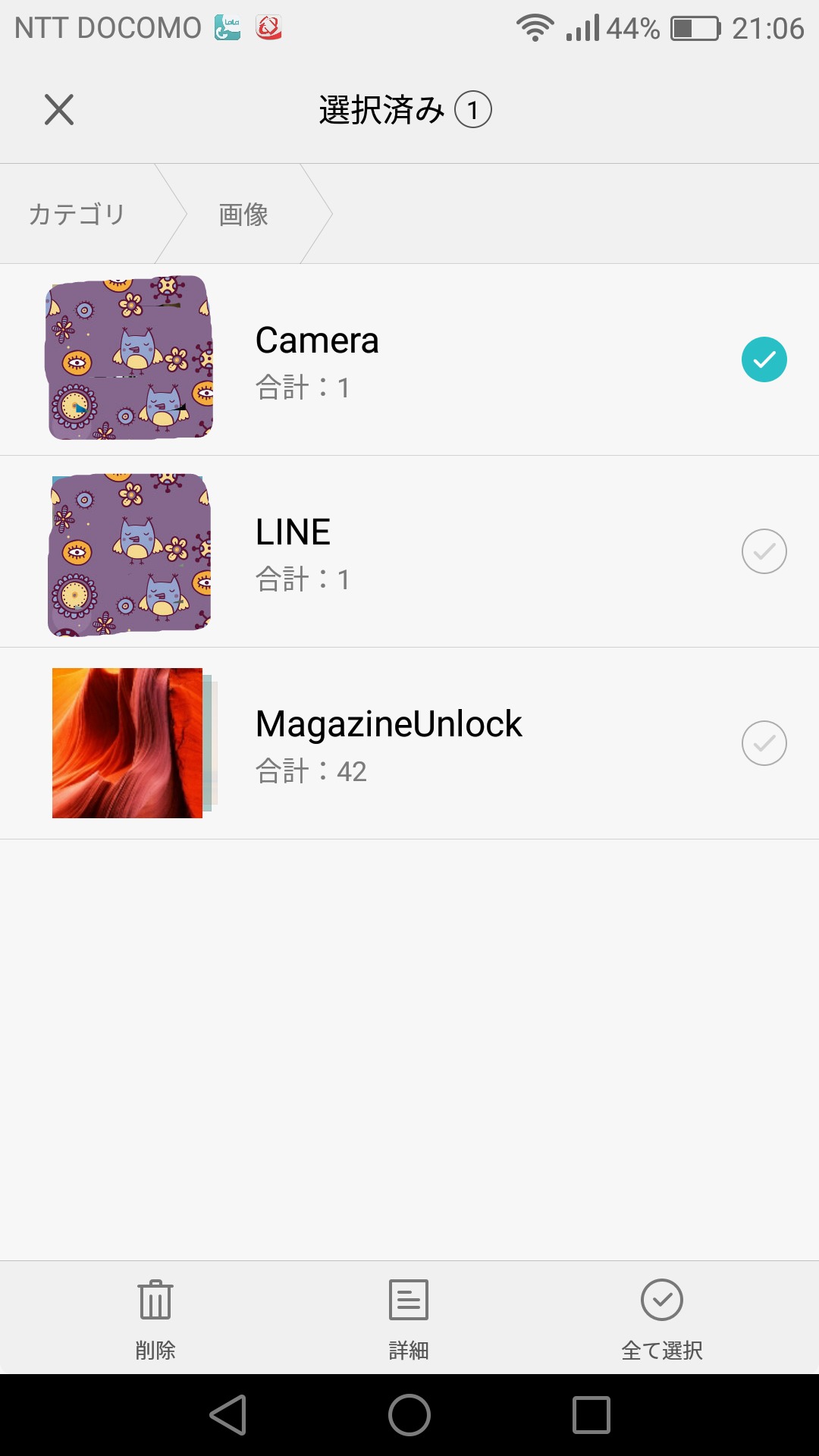View 詳細 details of selection
Screen dimensions: 819x1456
pos(409,1318)
